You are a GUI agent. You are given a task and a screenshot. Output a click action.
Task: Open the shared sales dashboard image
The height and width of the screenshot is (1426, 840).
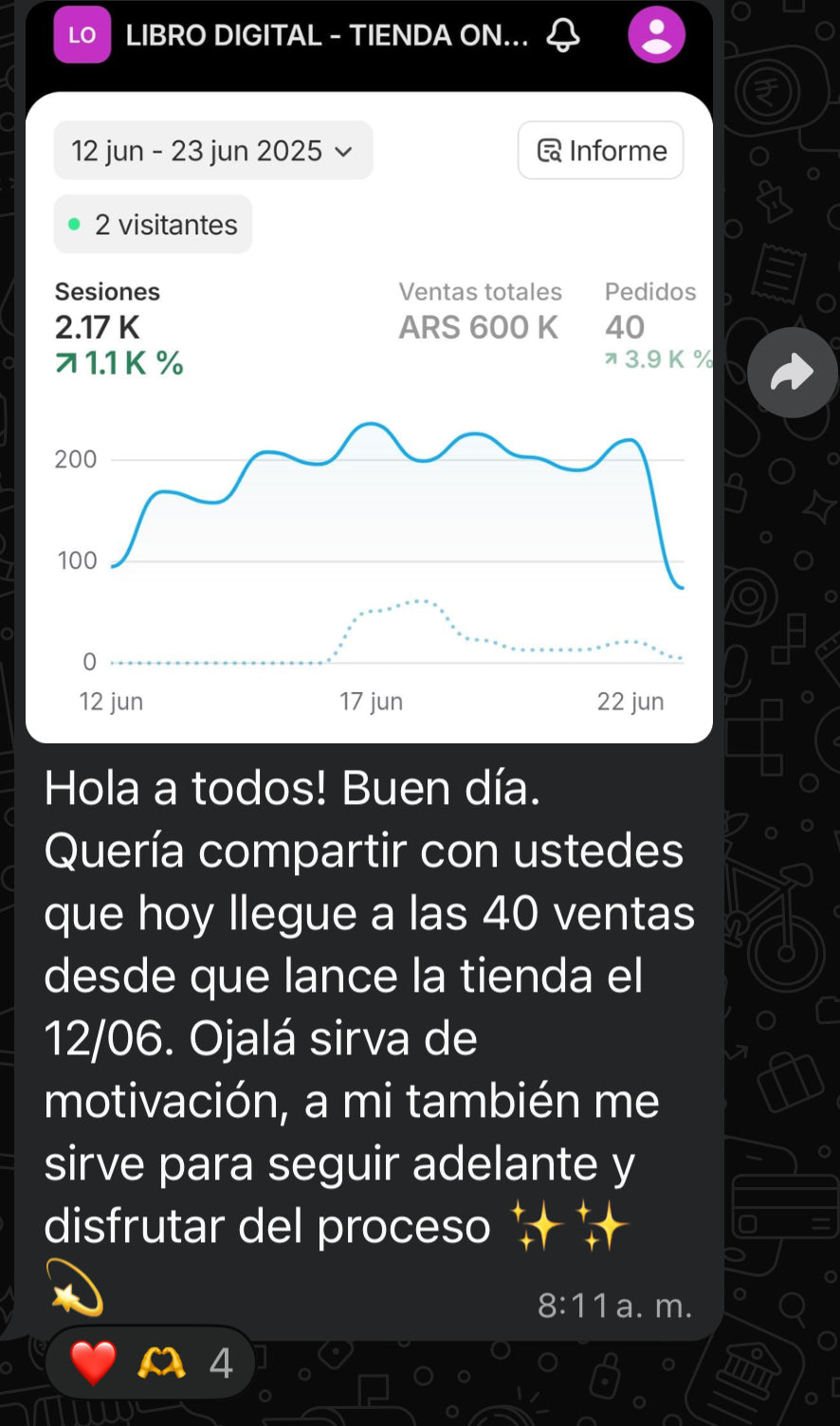[369, 417]
